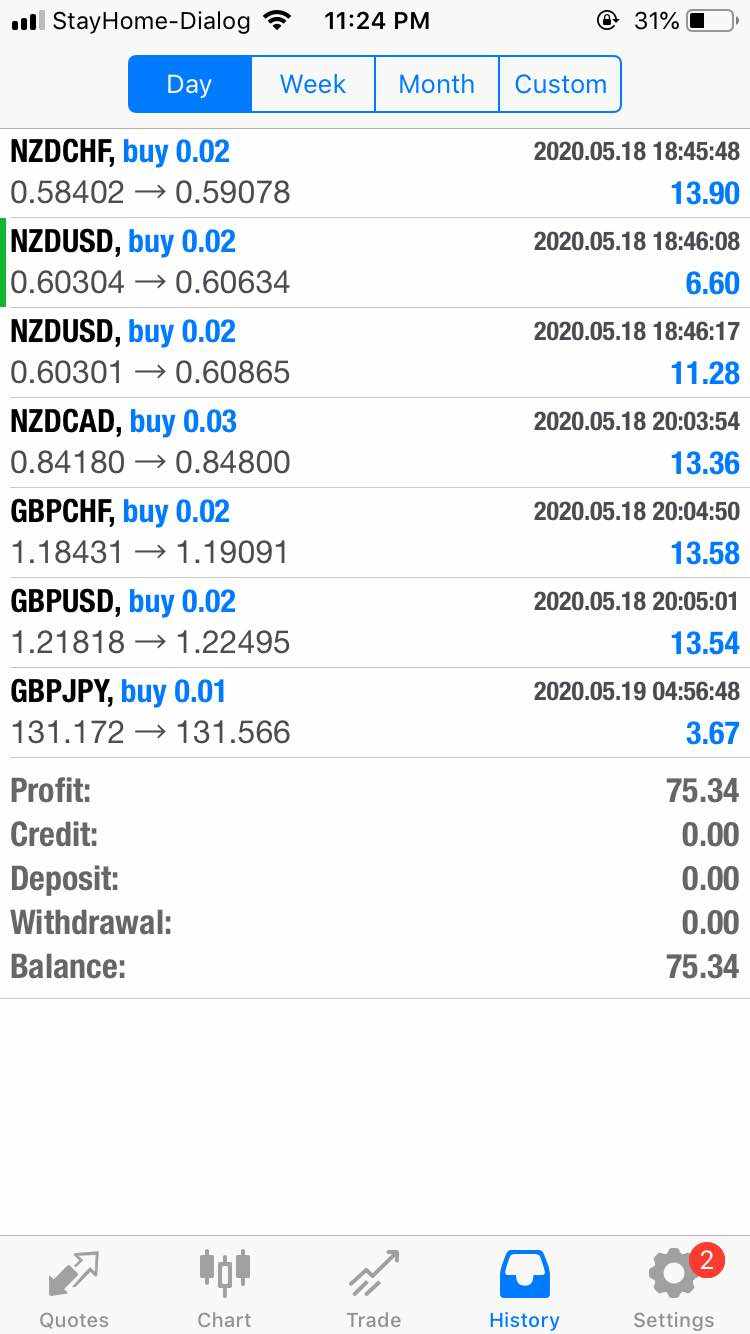Expand the NZDCAD buy 0.03 trade

click(375, 443)
